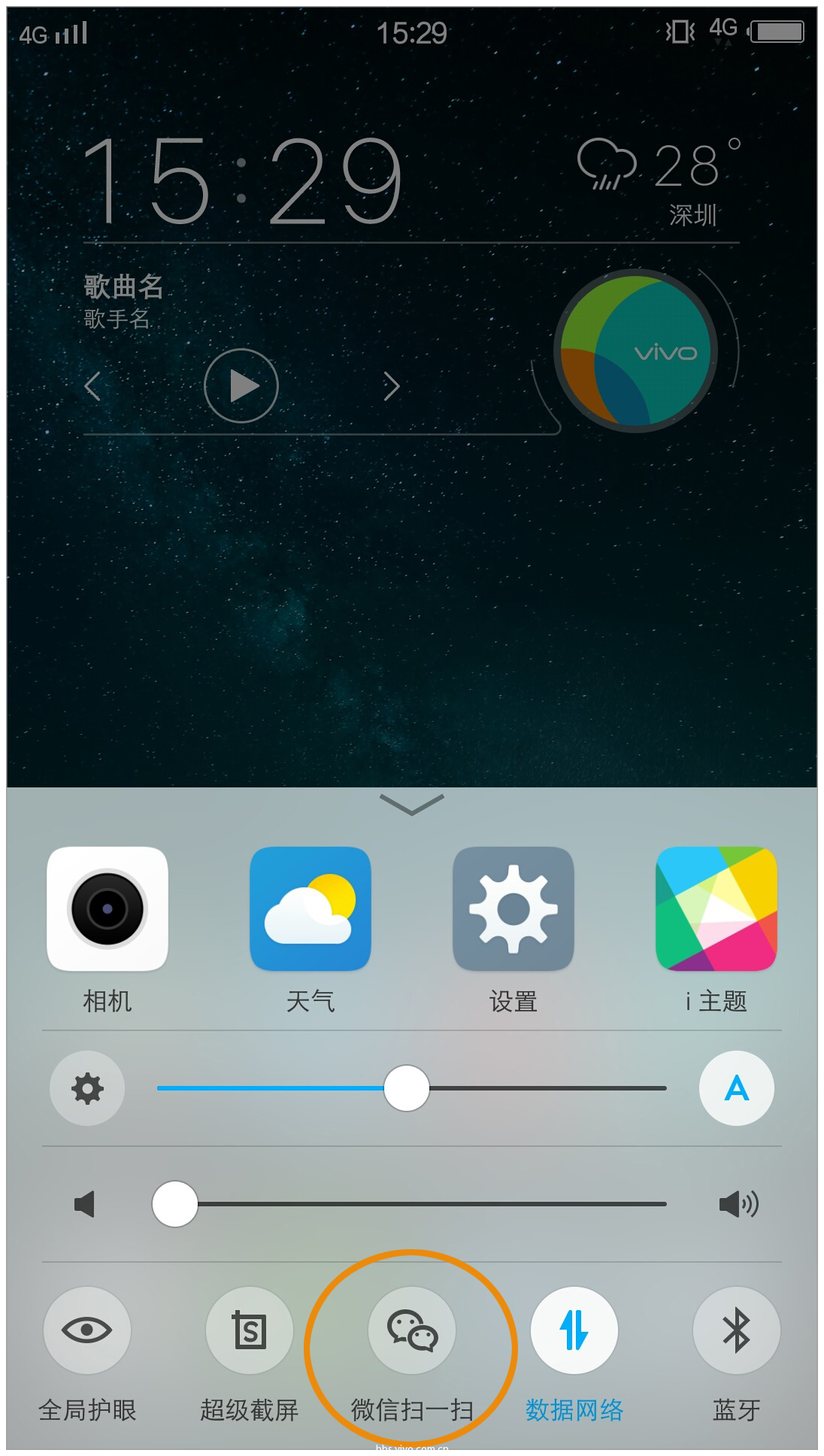Enable 全局护眼 eye protection mode

tap(87, 1330)
